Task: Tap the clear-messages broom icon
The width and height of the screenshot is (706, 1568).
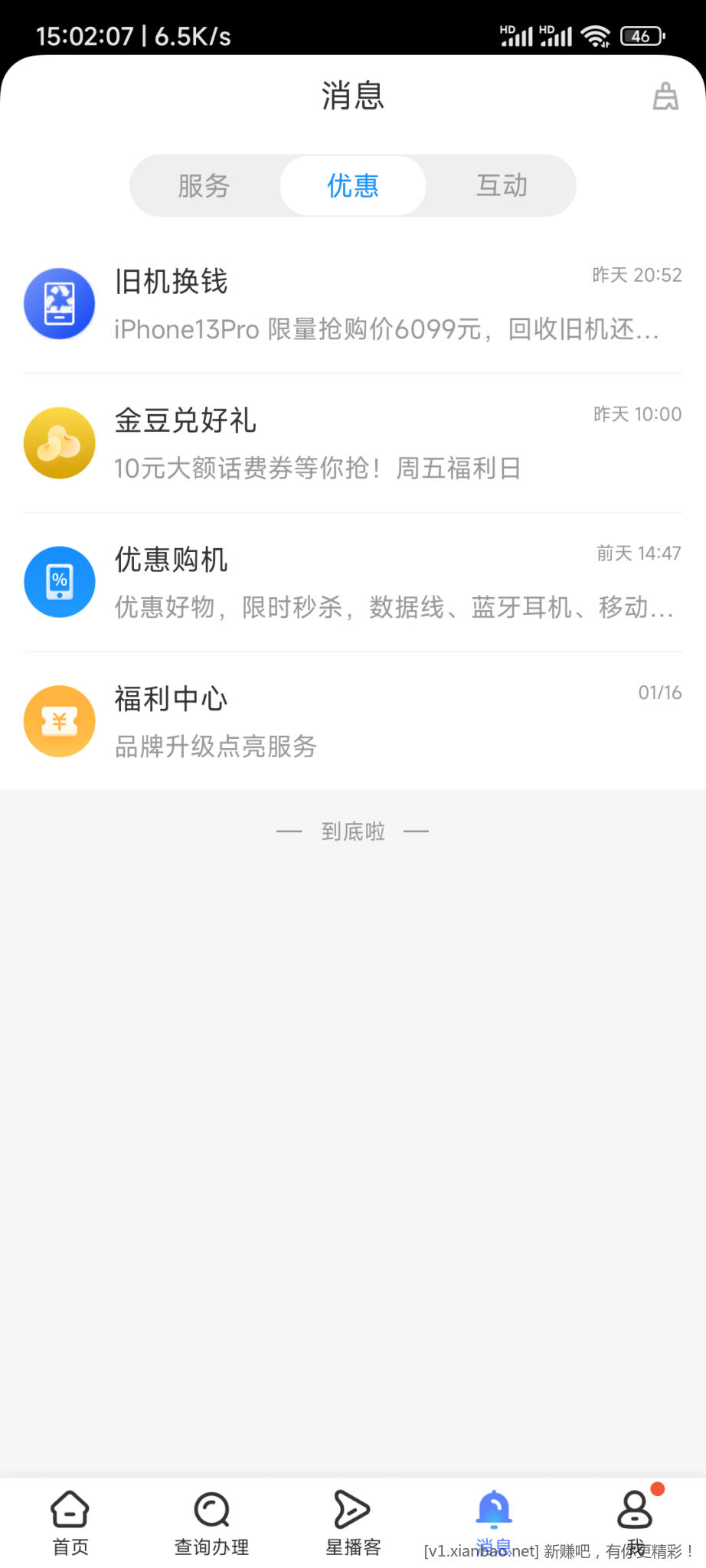Action: (x=665, y=97)
